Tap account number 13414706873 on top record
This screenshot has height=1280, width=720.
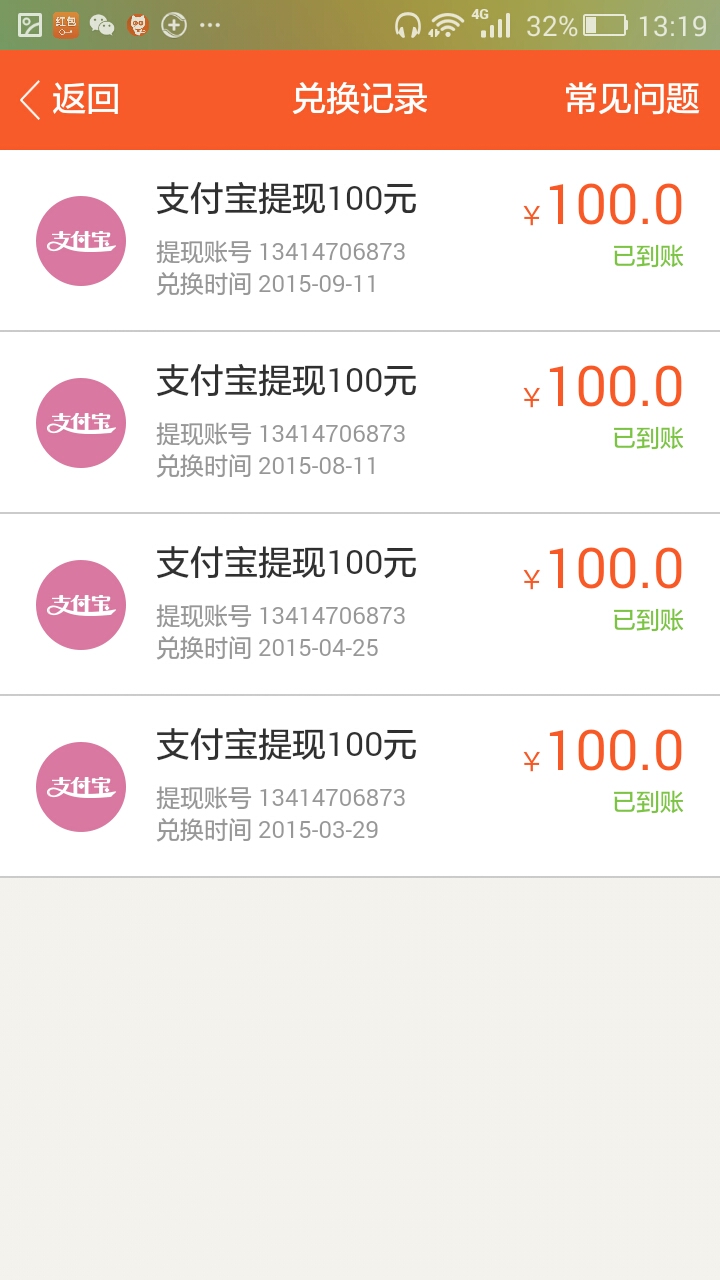coord(335,252)
